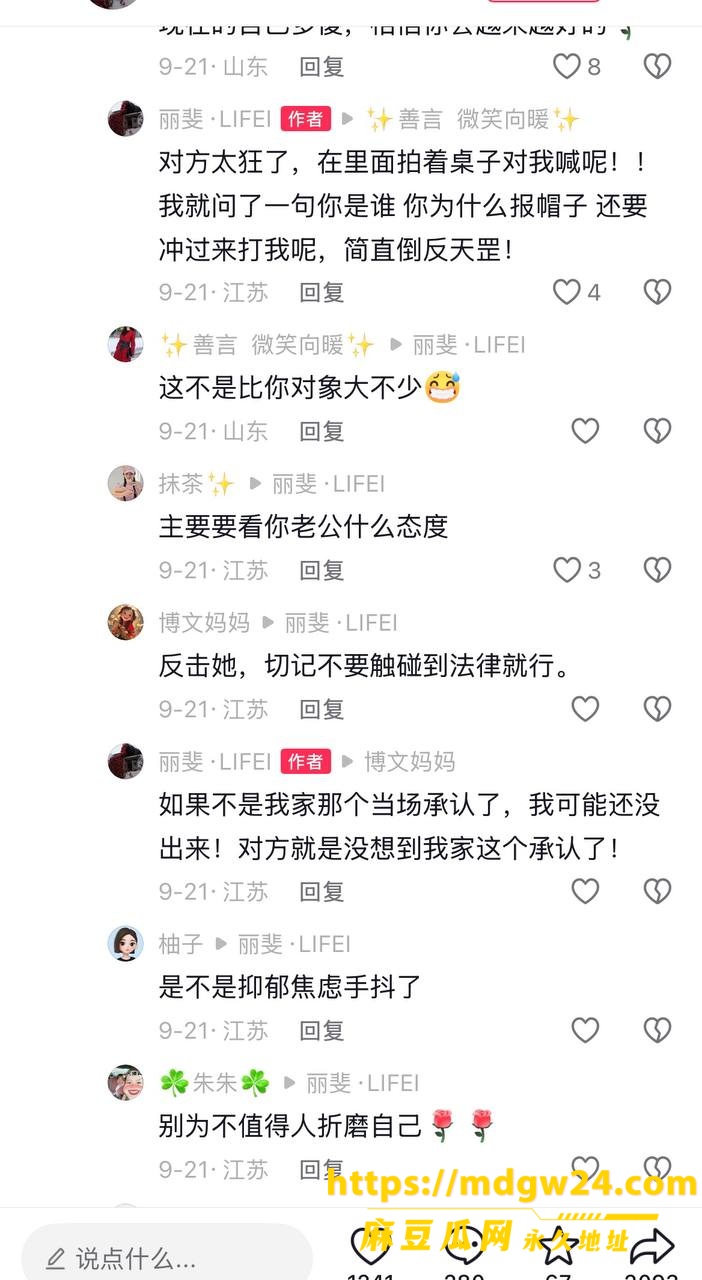Dislike 柚子's comment 是不是抑郁焦虑手抖了
The height and width of the screenshot is (1280, 702).
[x=657, y=1030]
